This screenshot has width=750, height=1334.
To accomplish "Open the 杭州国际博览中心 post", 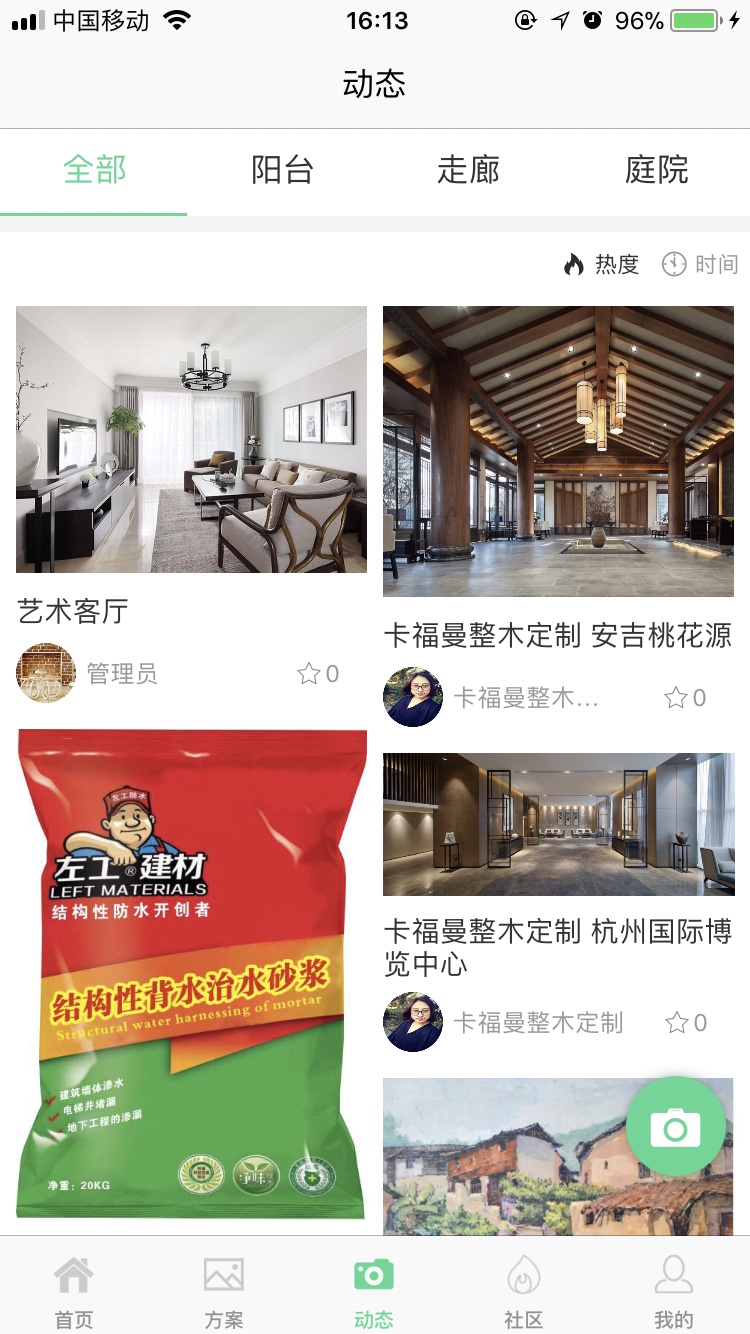I will [x=558, y=824].
